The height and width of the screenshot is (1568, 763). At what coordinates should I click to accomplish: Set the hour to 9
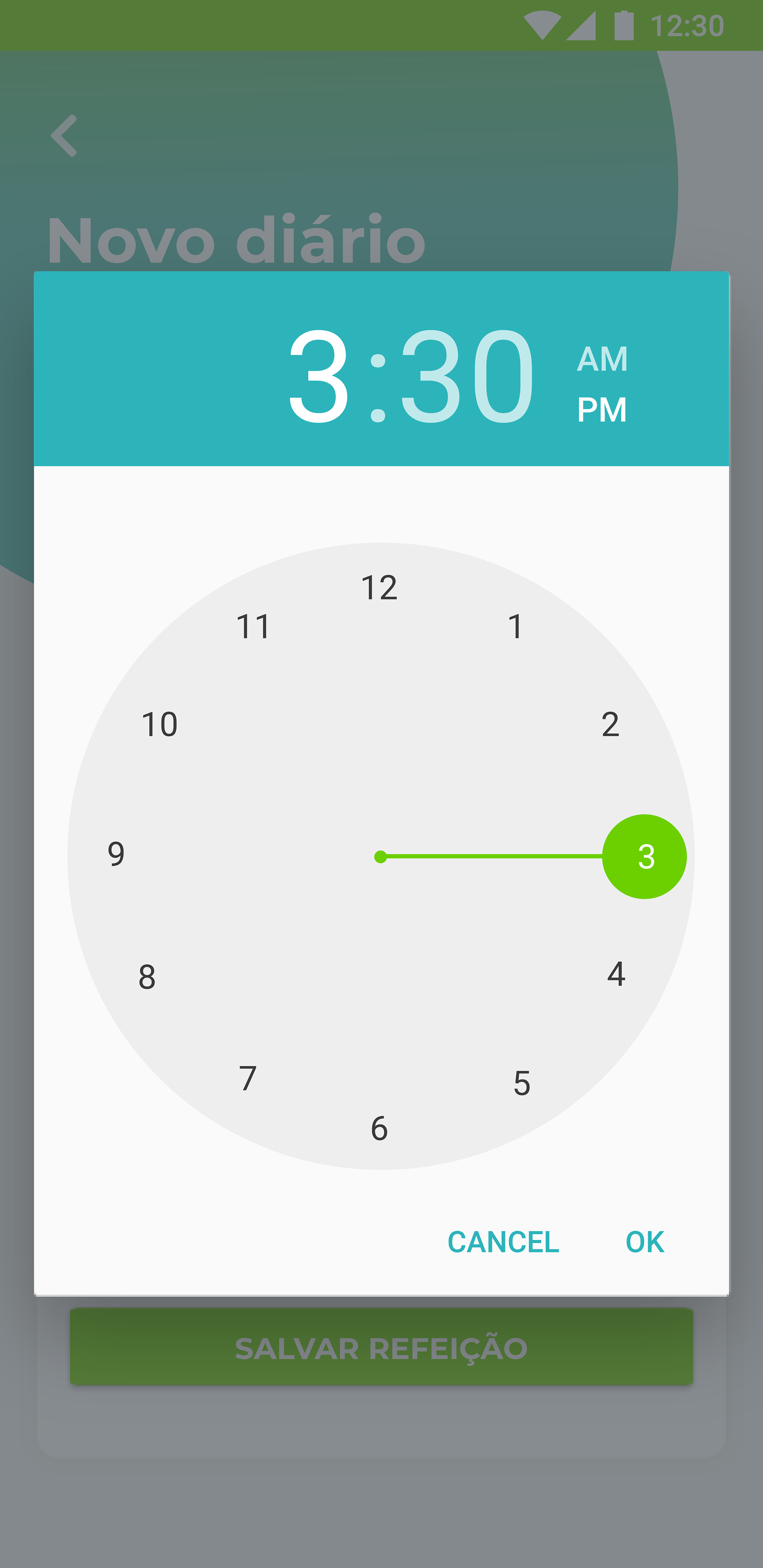[x=116, y=853]
